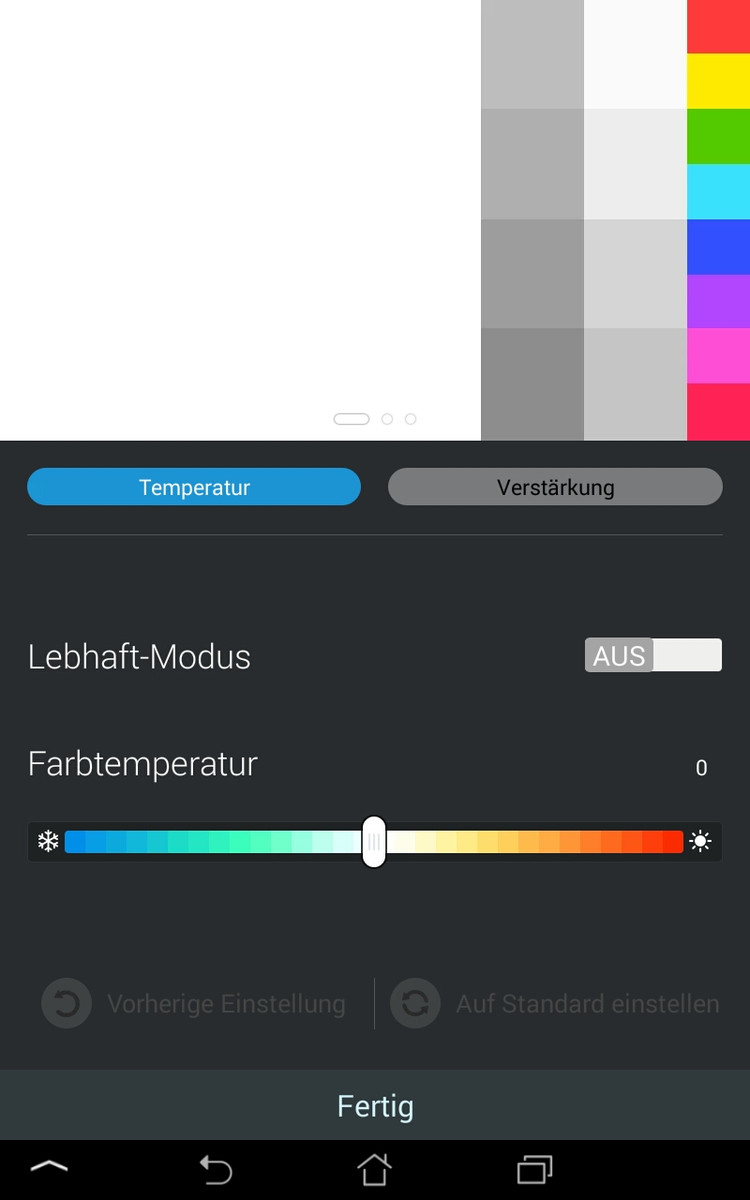Go back with the system back button

pos(215,1168)
